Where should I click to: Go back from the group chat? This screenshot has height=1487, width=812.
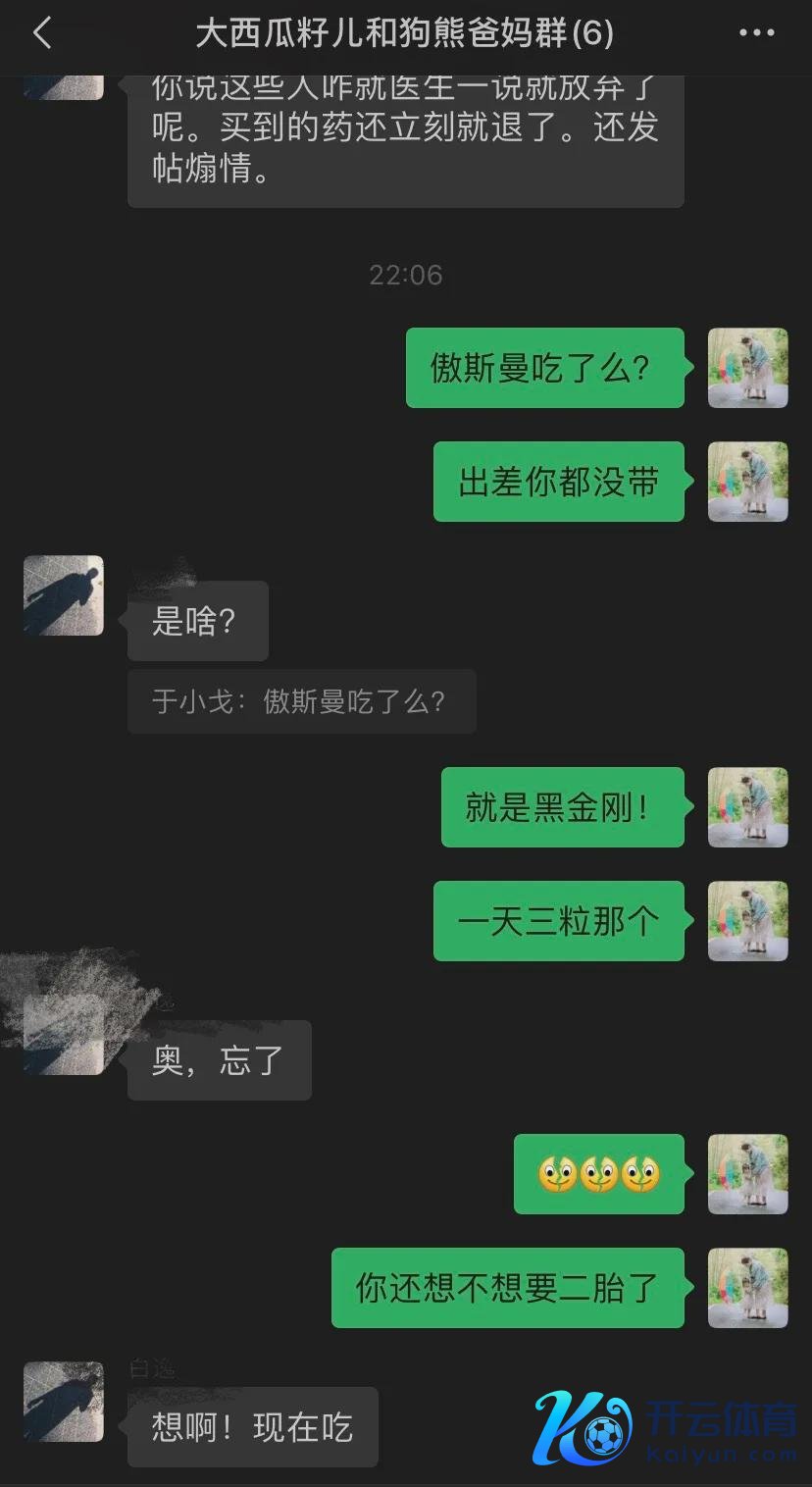[41, 34]
